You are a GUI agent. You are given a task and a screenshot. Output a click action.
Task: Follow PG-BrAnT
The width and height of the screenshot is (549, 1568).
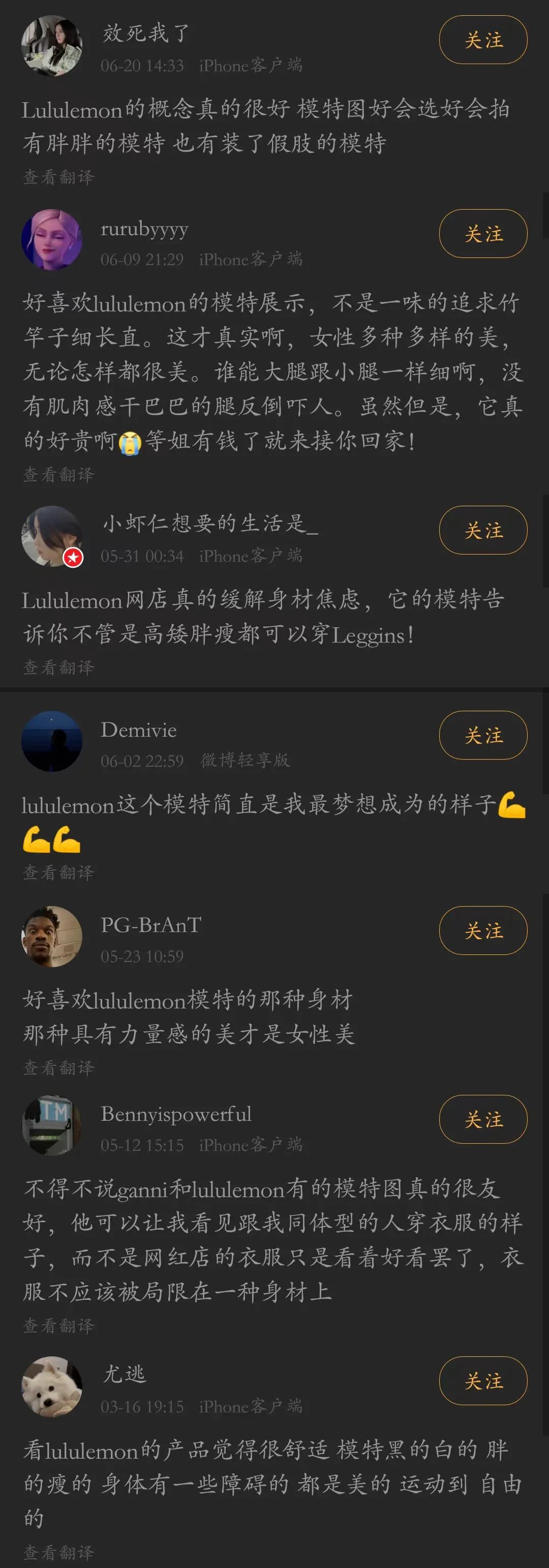pyautogui.click(x=483, y=931)
